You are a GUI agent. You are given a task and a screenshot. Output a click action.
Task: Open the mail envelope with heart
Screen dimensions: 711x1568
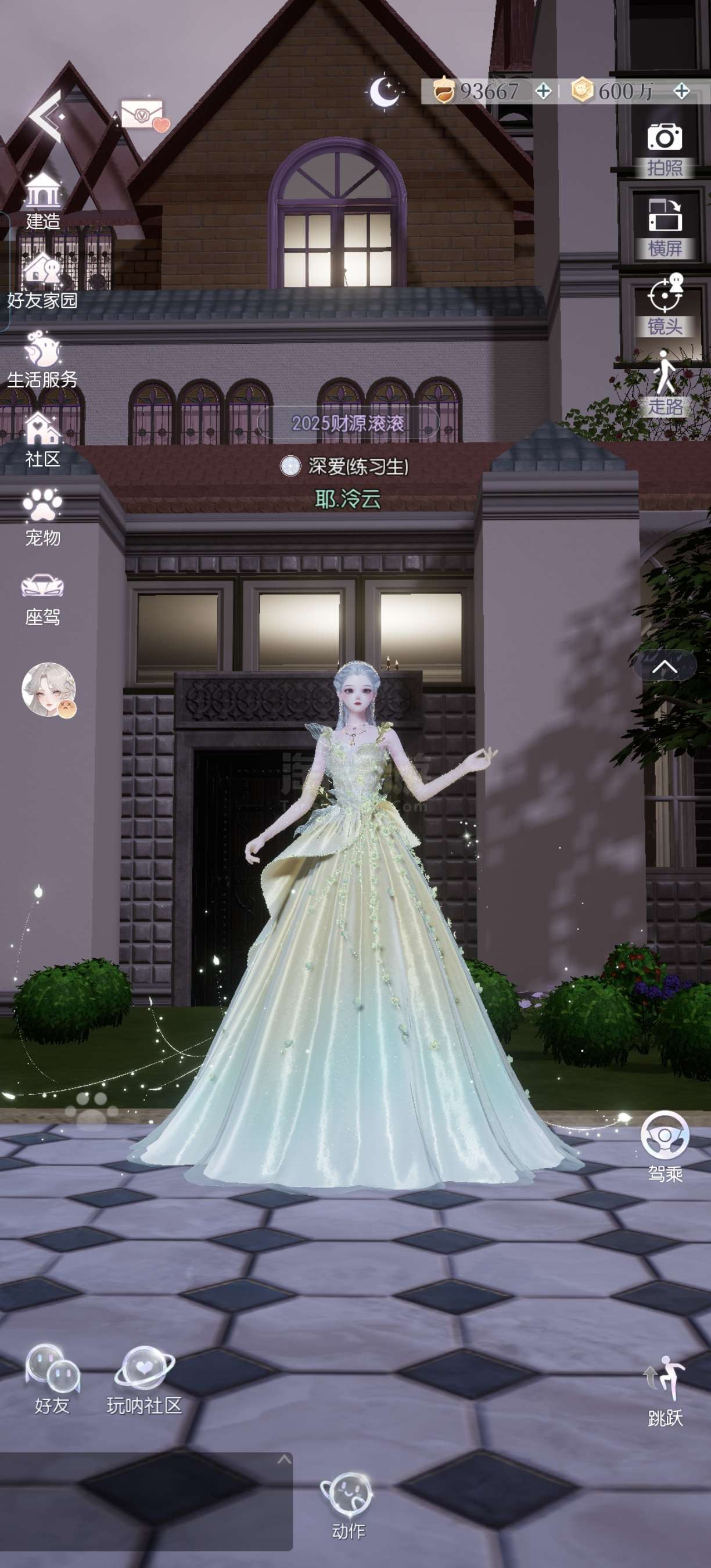click(x=143, y=115)
